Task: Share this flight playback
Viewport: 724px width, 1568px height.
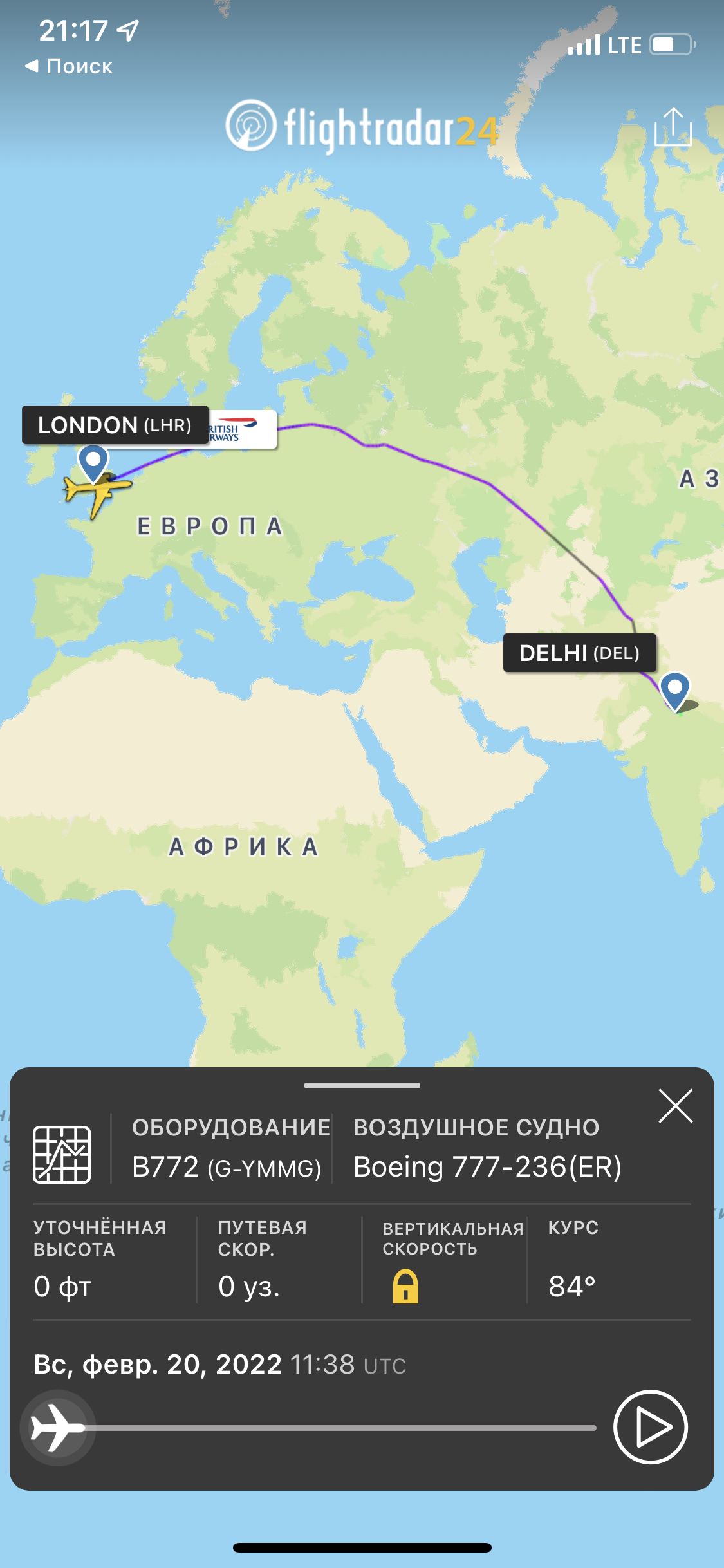Action: (x=673, y=127)
